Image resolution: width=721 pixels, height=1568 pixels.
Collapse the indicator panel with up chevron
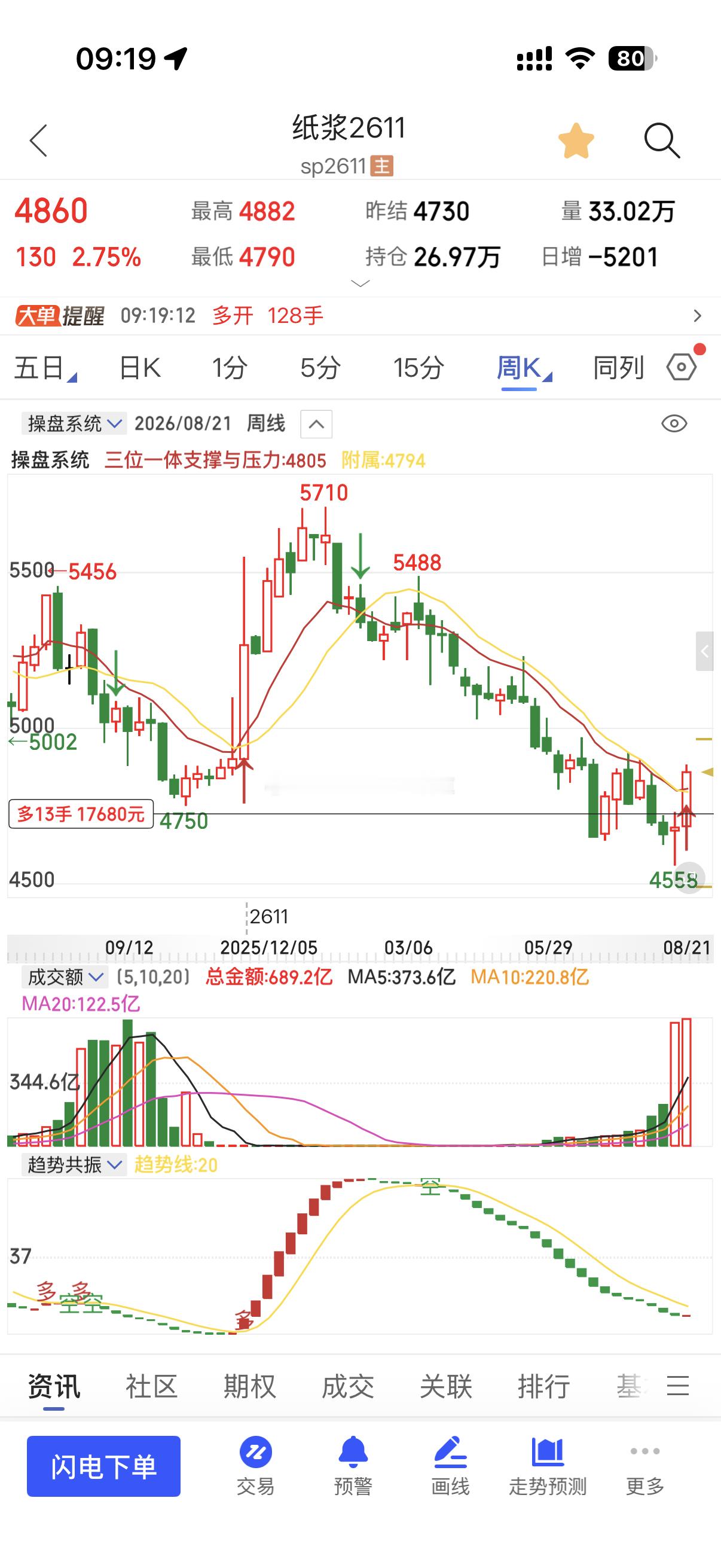click(x=316, y=424)
